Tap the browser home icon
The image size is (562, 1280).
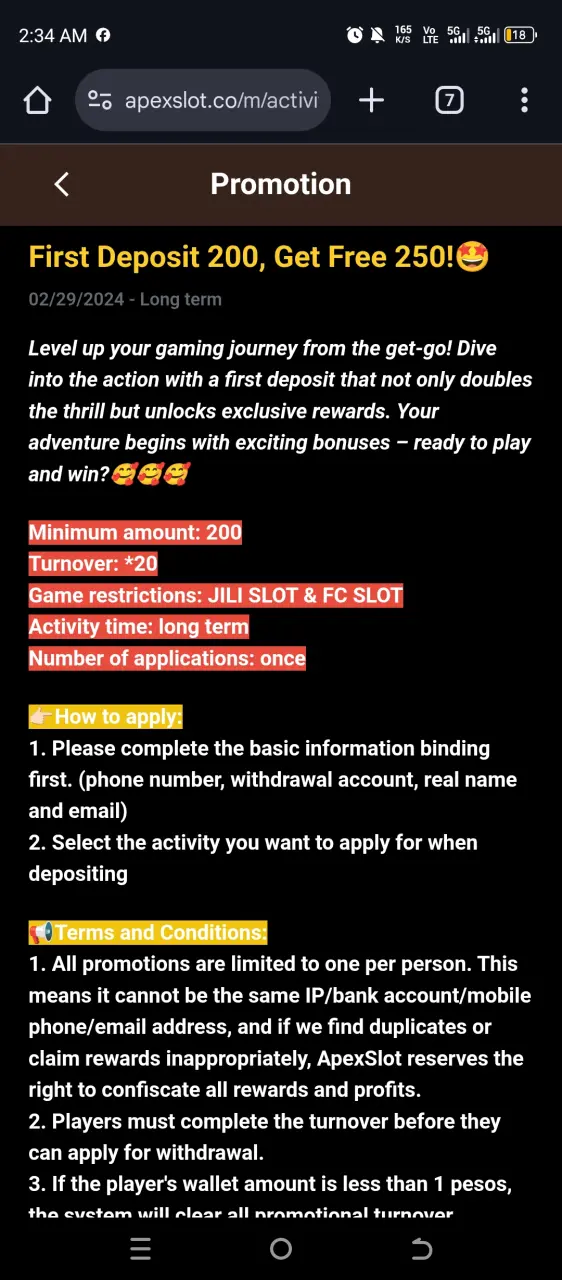coord(37,100)
